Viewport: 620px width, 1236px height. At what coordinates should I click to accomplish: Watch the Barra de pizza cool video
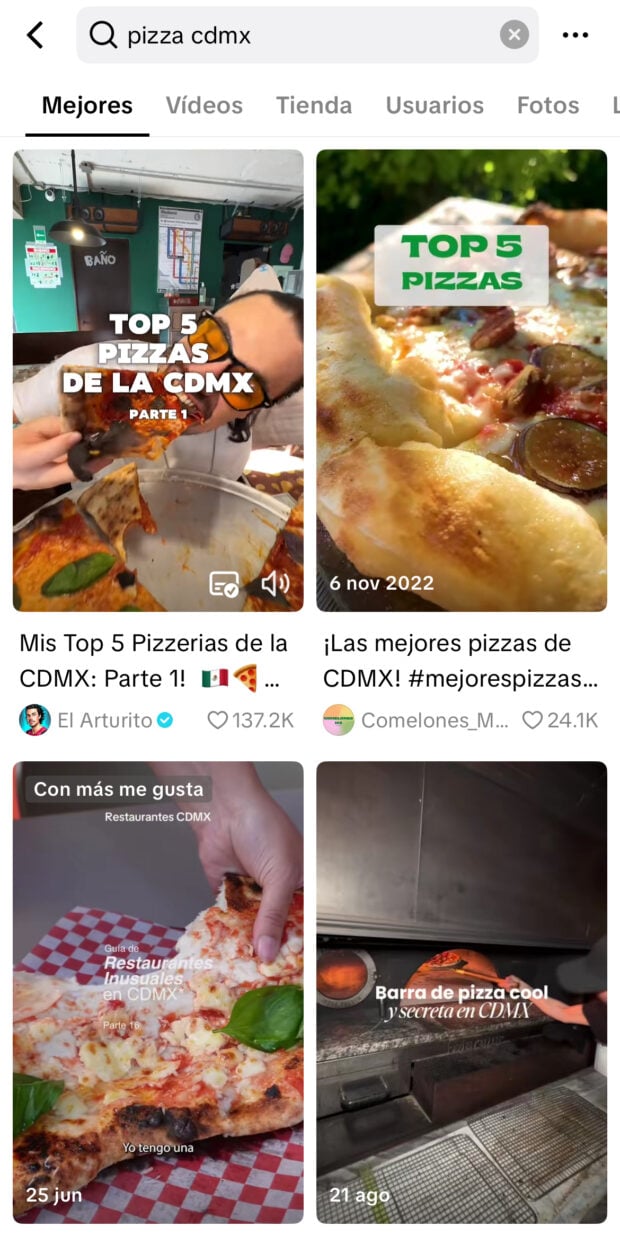click(461, 992)
